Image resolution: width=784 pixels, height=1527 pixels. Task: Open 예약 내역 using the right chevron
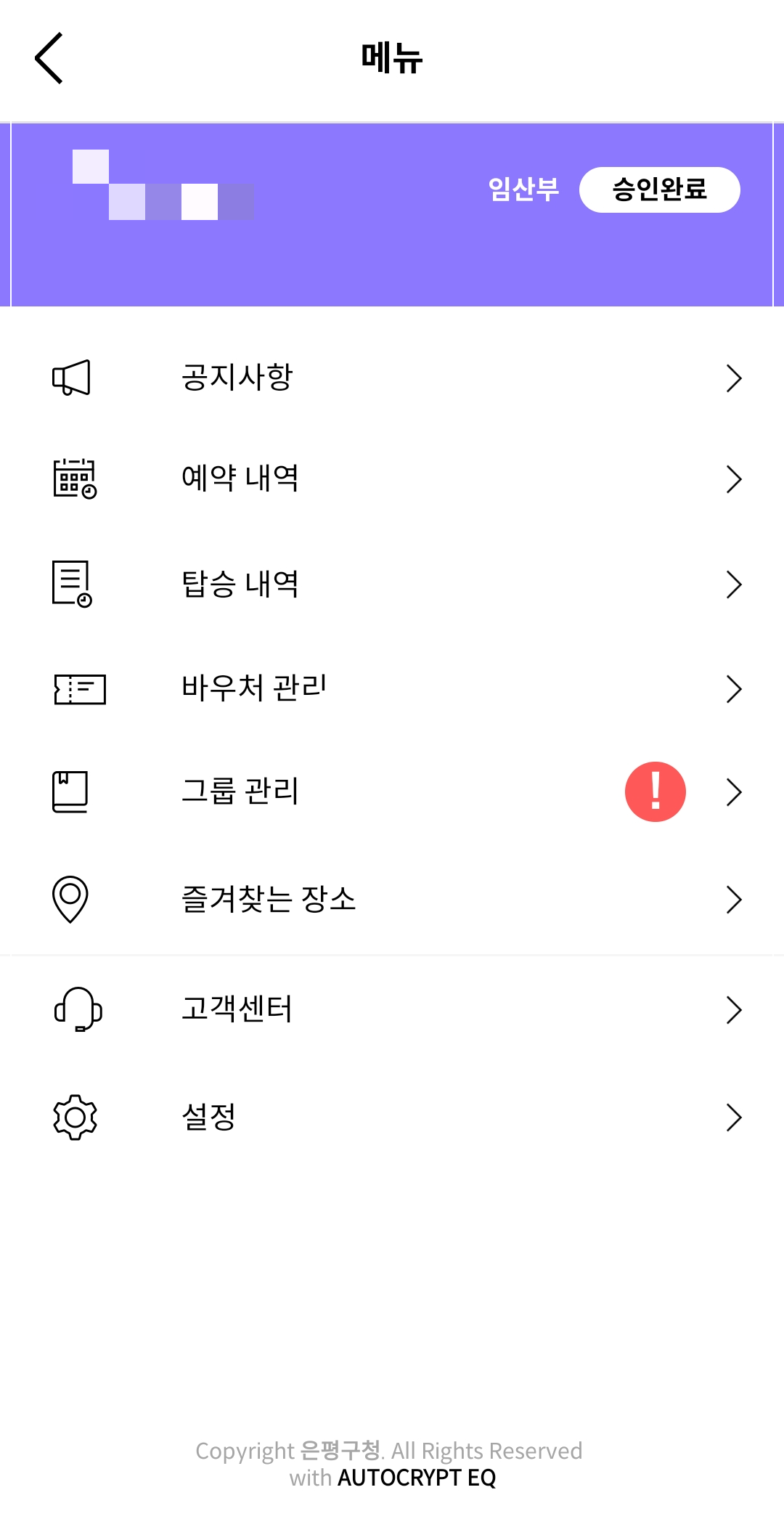tap(735, 479)
